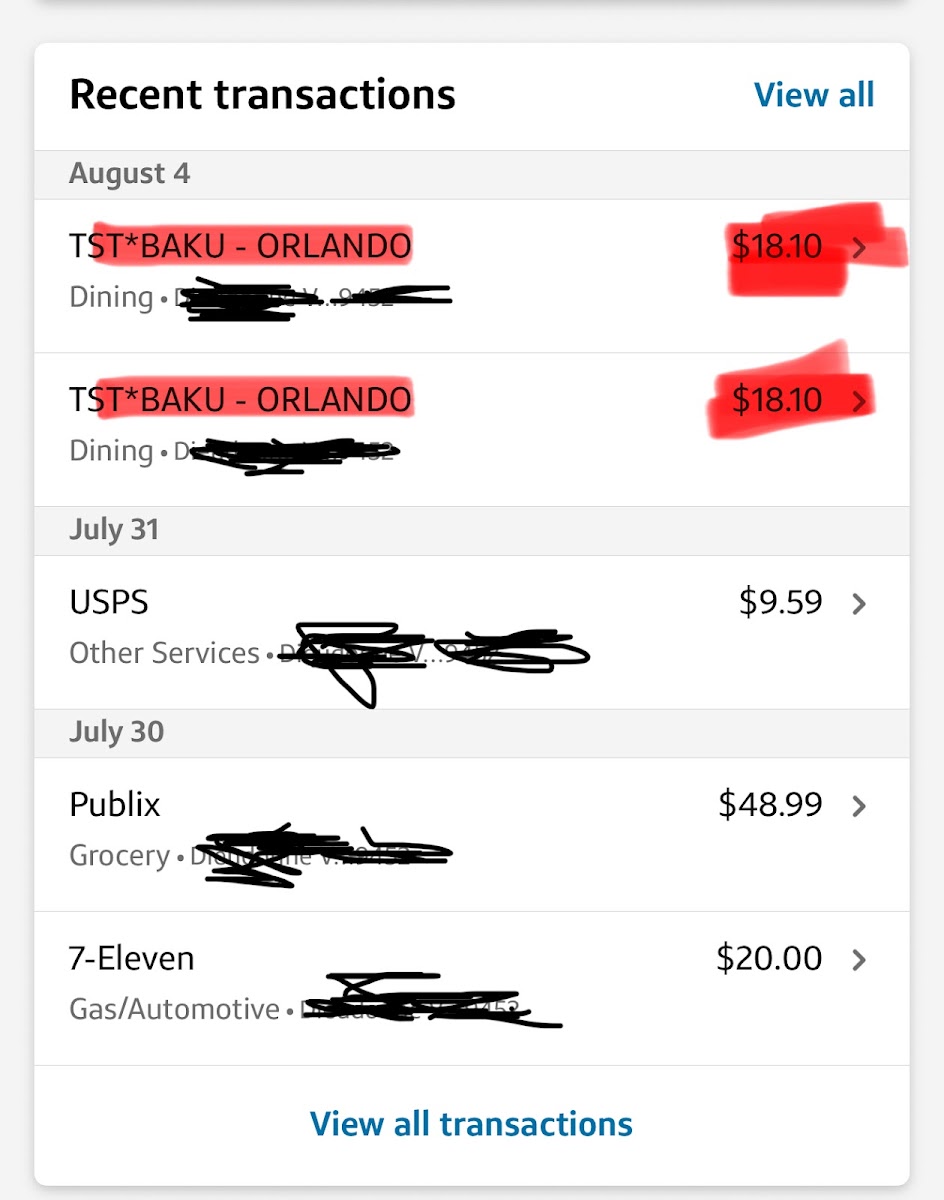Open the USPS $9.59 transaction
Image resolution: width=944 pixels, height=1200 pixels.
point(470,630)
